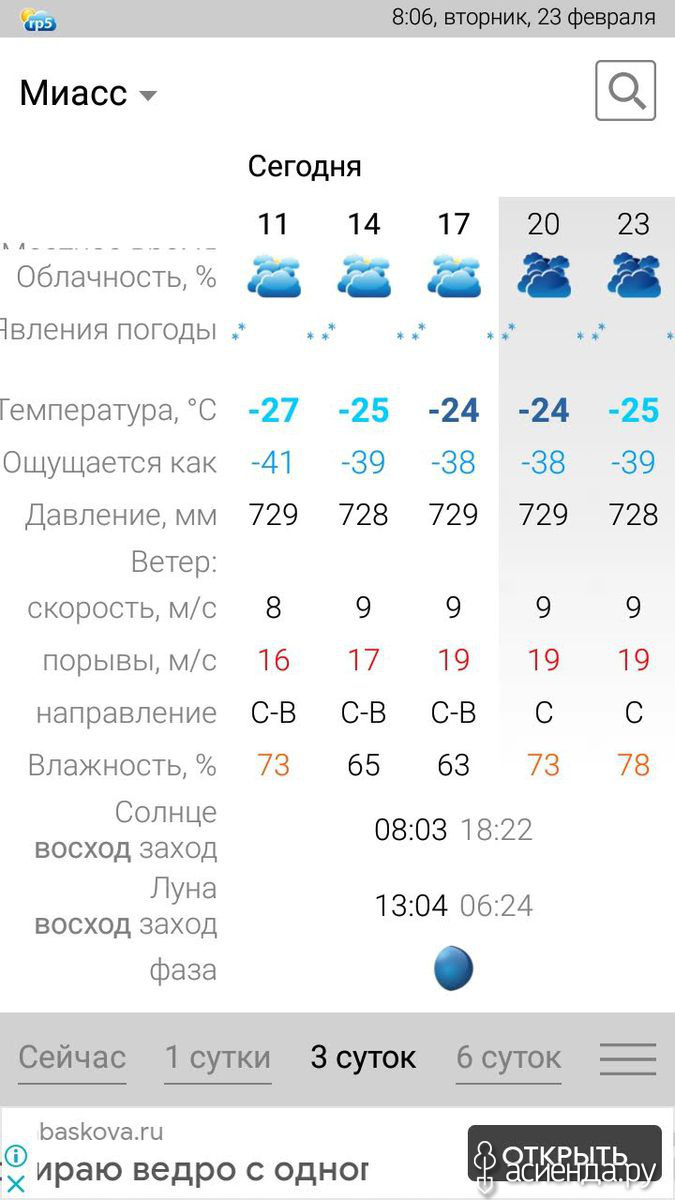The height and width of the screenshot is (1200, 675).
Task: Select the 3 суток forecast tab
Action: point(363,1058)
